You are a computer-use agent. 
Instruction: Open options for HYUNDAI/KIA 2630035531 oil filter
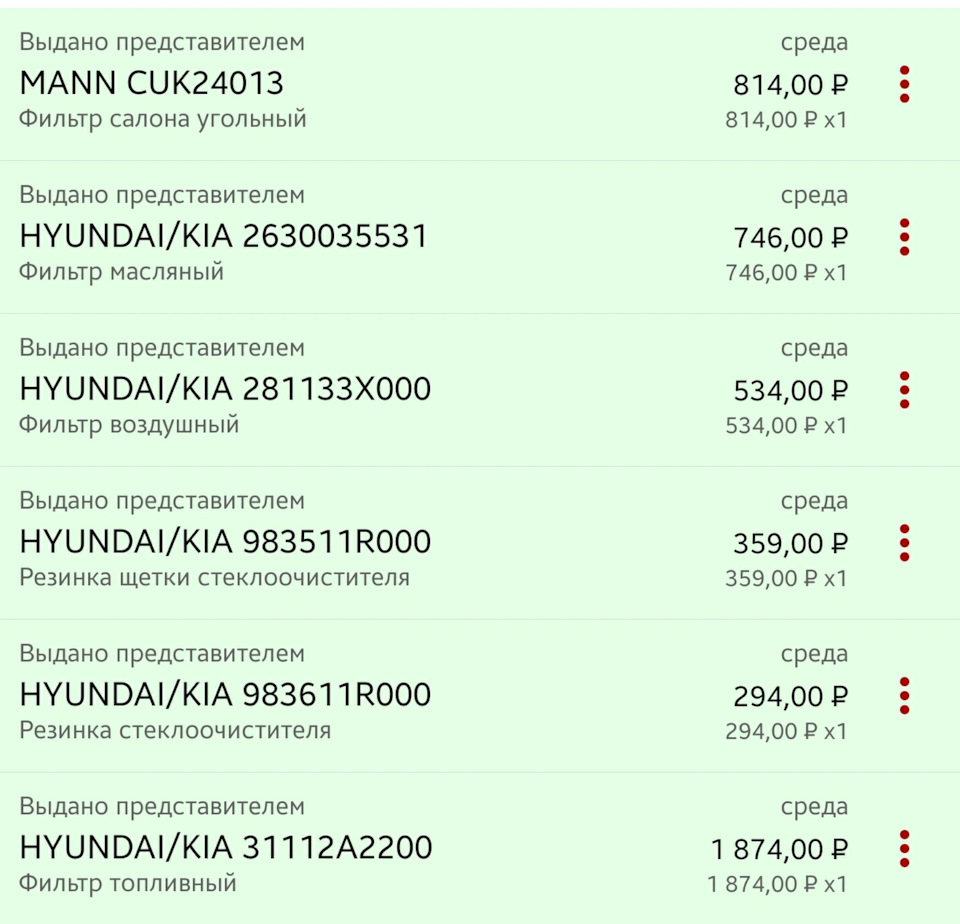(x=904, y=237)
